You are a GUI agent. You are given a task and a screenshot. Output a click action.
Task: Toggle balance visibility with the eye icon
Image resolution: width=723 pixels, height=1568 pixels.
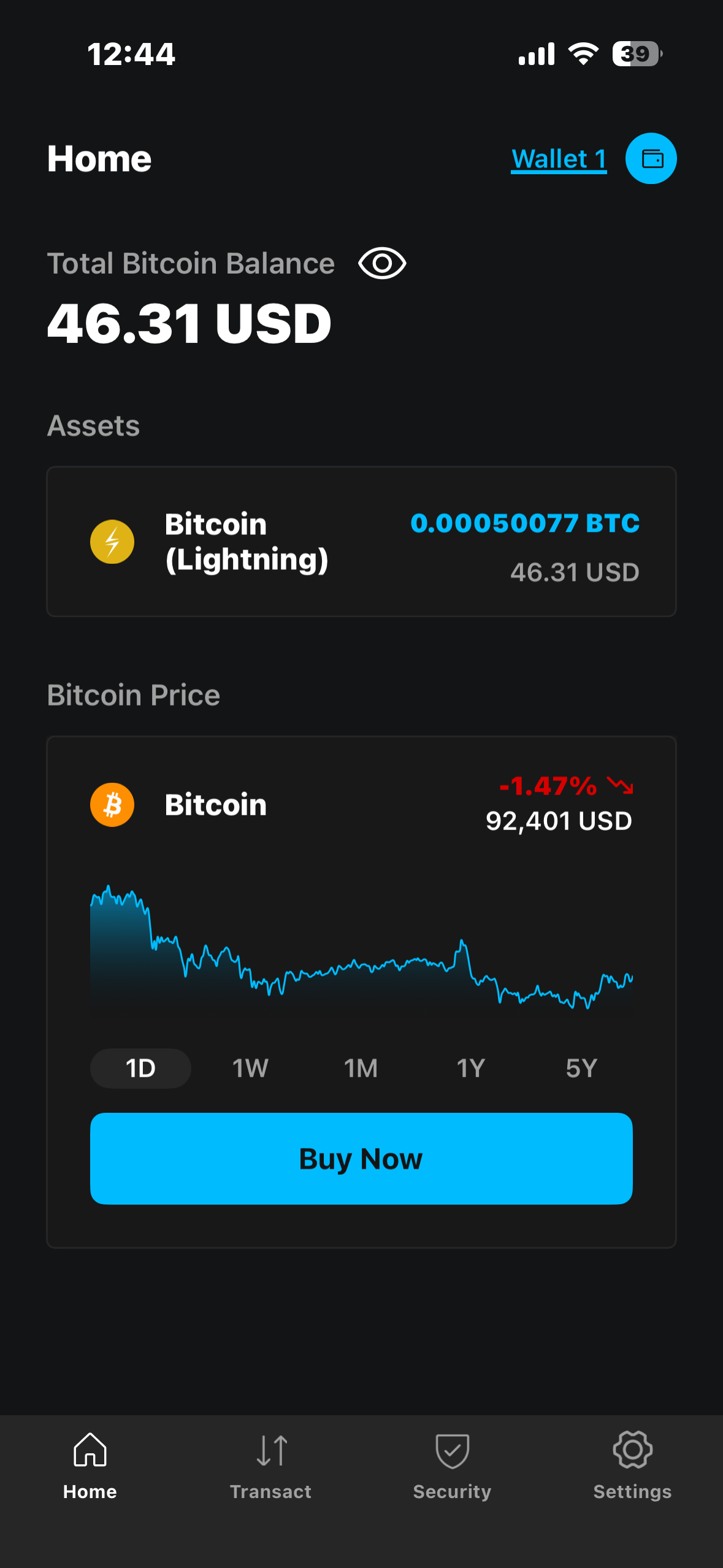(381, 263)
